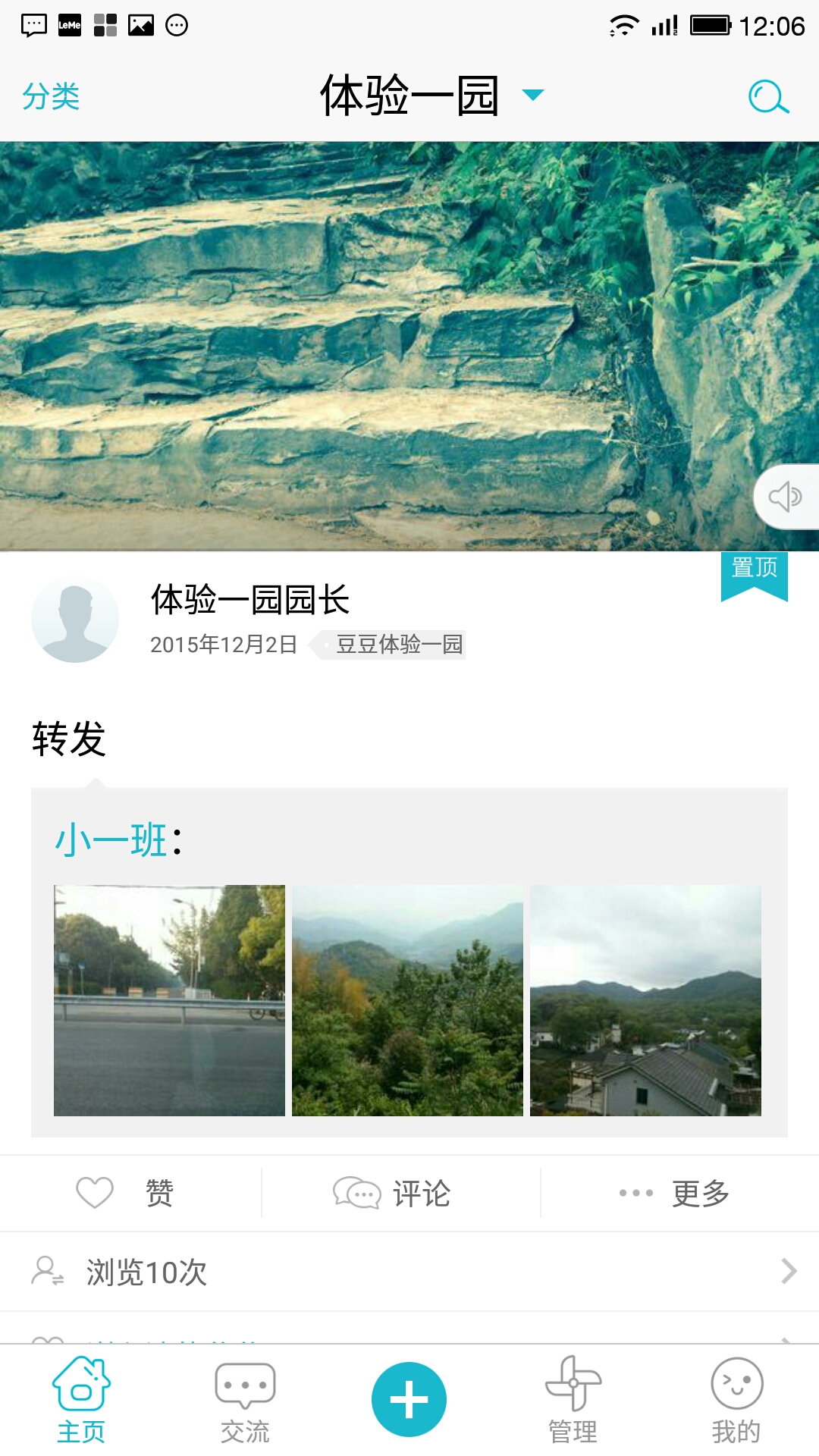
Task: Mute the sound on the banner image
Action: click(786, 497)
